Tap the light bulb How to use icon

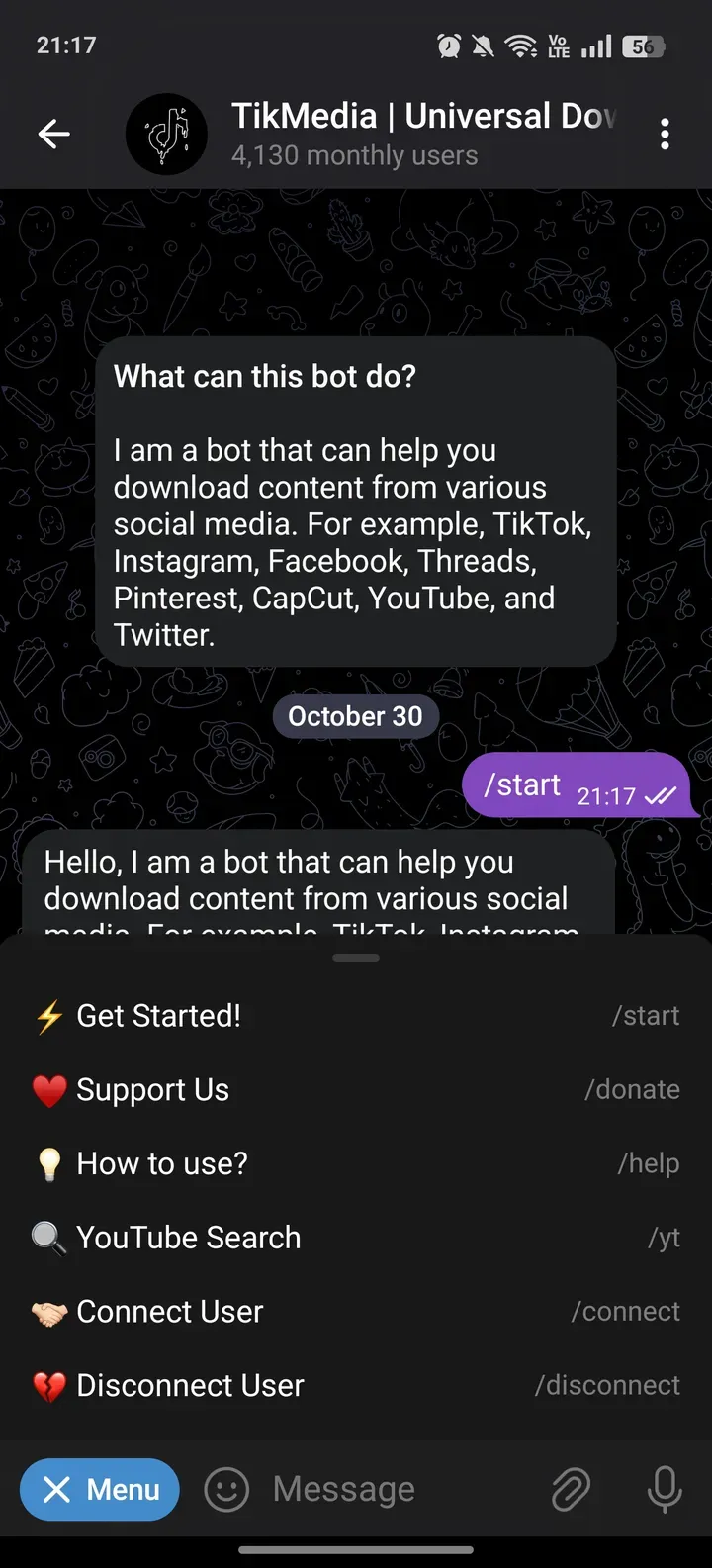(47, 1163)
